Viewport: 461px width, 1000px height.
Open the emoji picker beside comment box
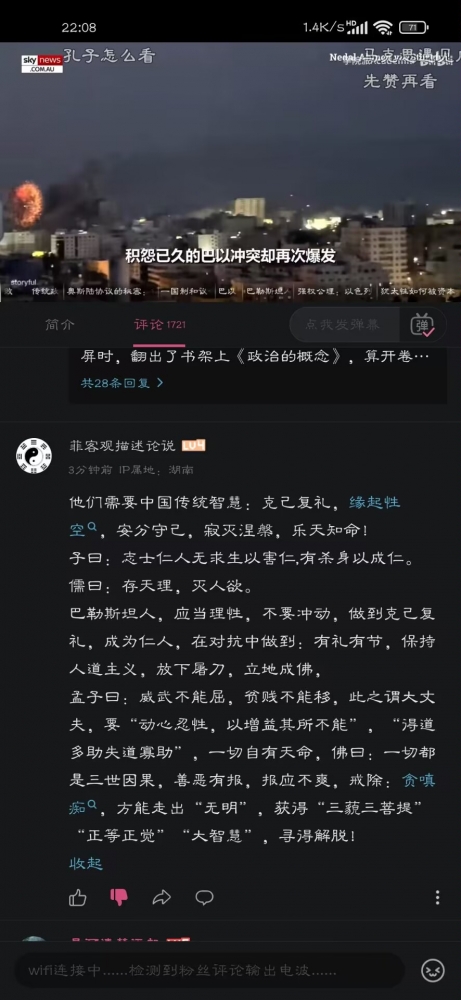433,971
